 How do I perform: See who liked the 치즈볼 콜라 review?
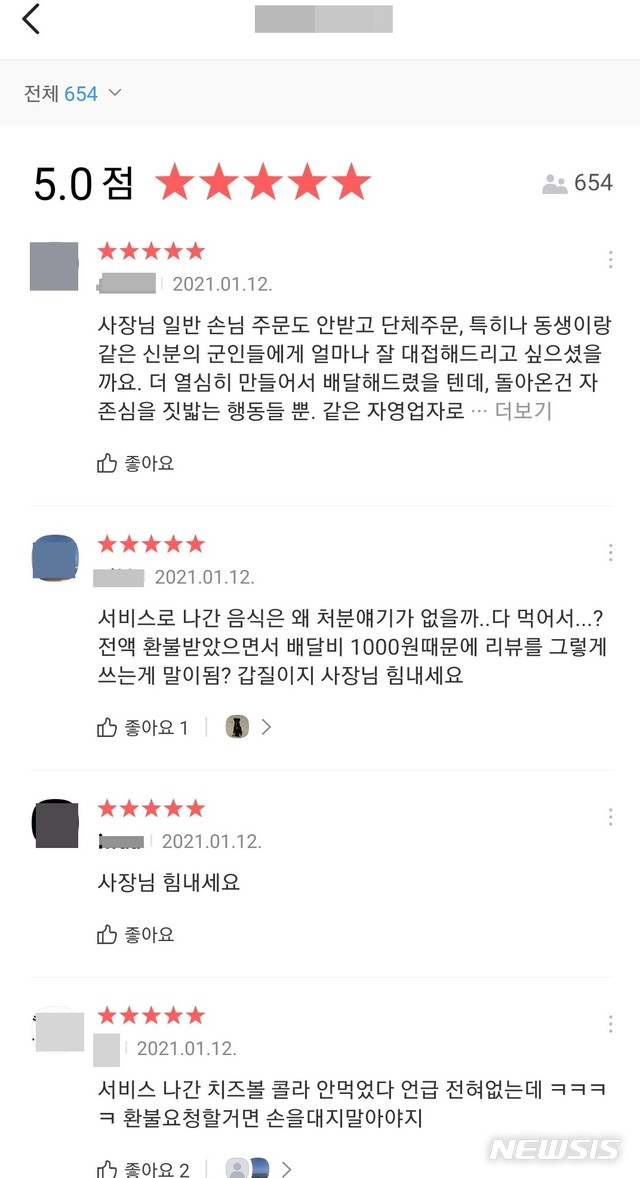pyautogui.click(x=258, y=1169)
